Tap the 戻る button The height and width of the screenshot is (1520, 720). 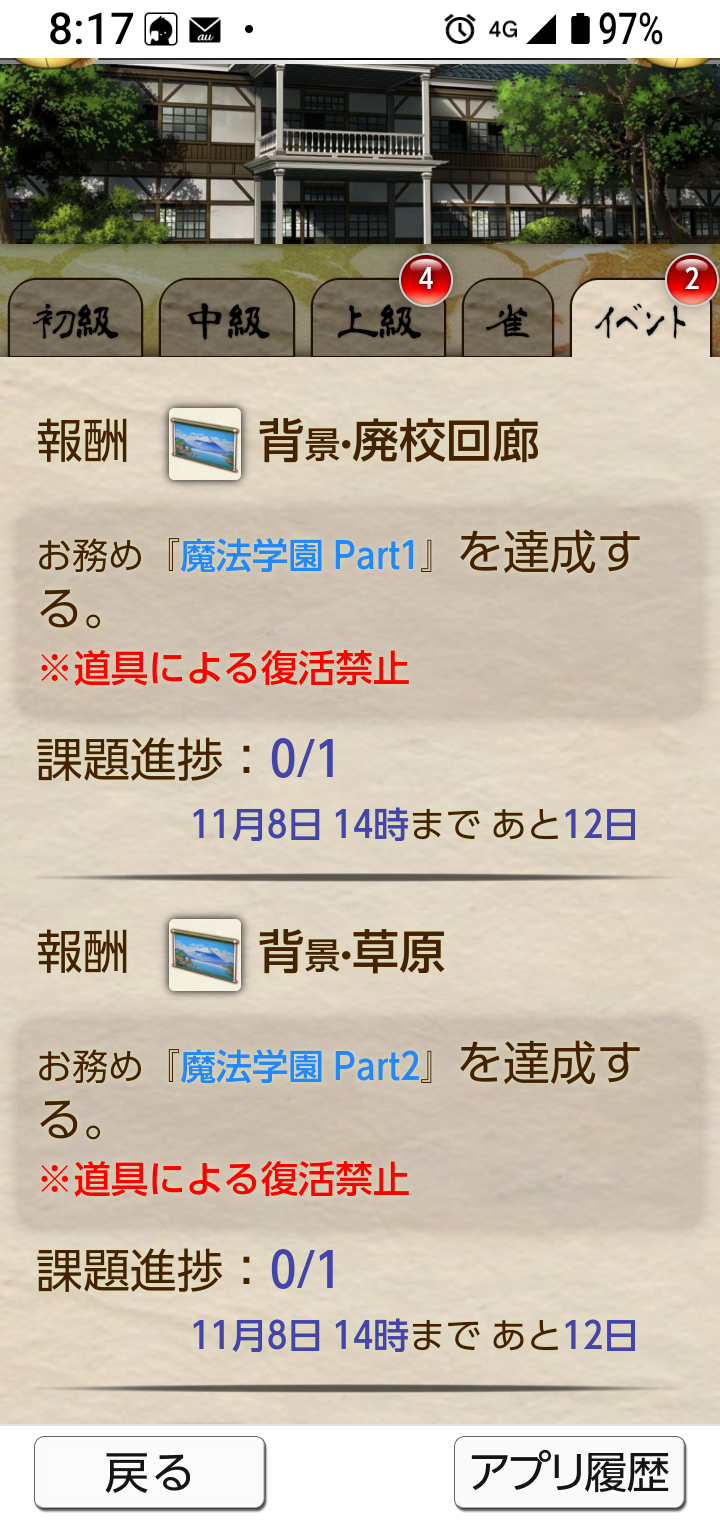149,1473
